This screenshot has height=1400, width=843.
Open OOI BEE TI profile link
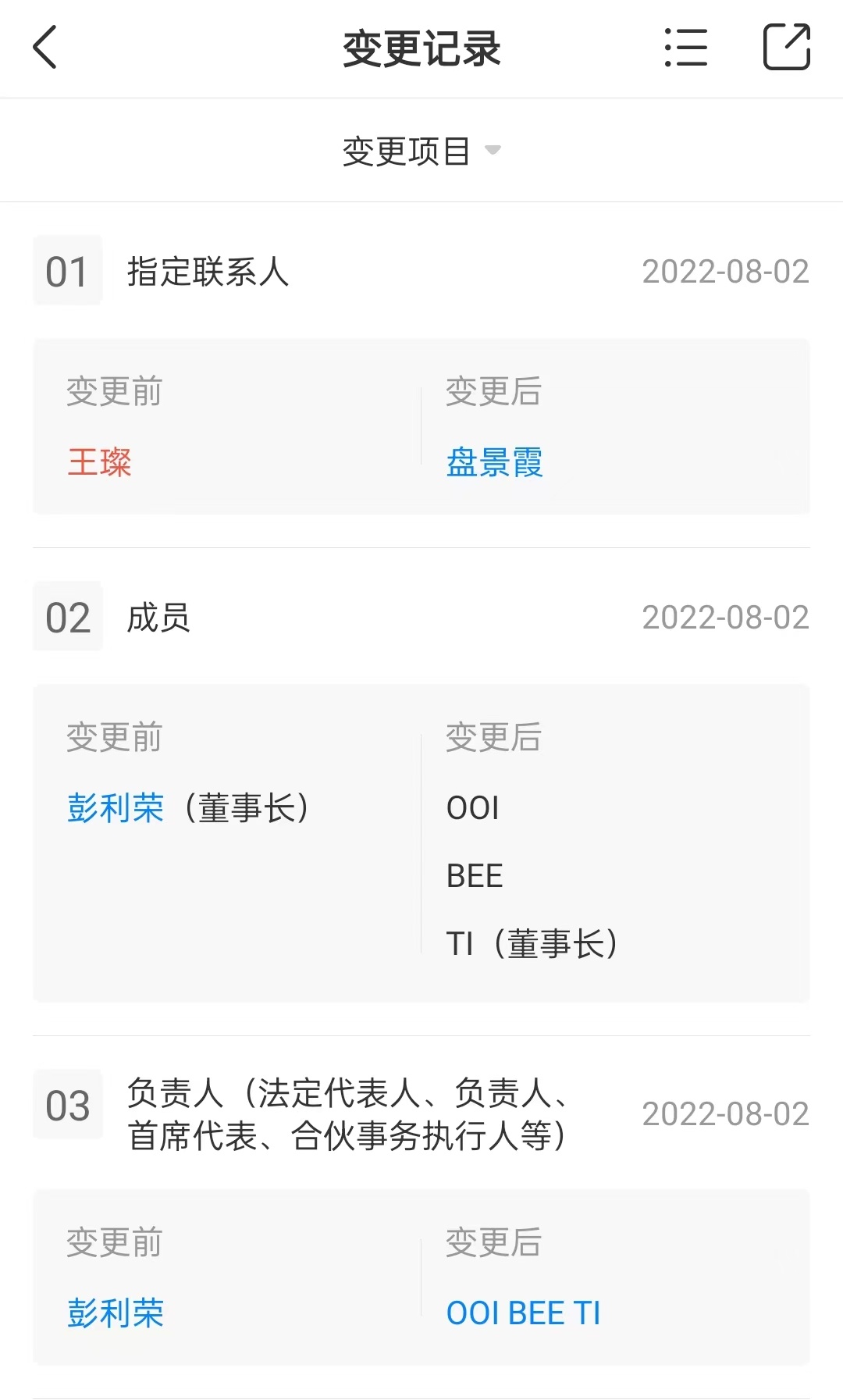[523, 1313]
